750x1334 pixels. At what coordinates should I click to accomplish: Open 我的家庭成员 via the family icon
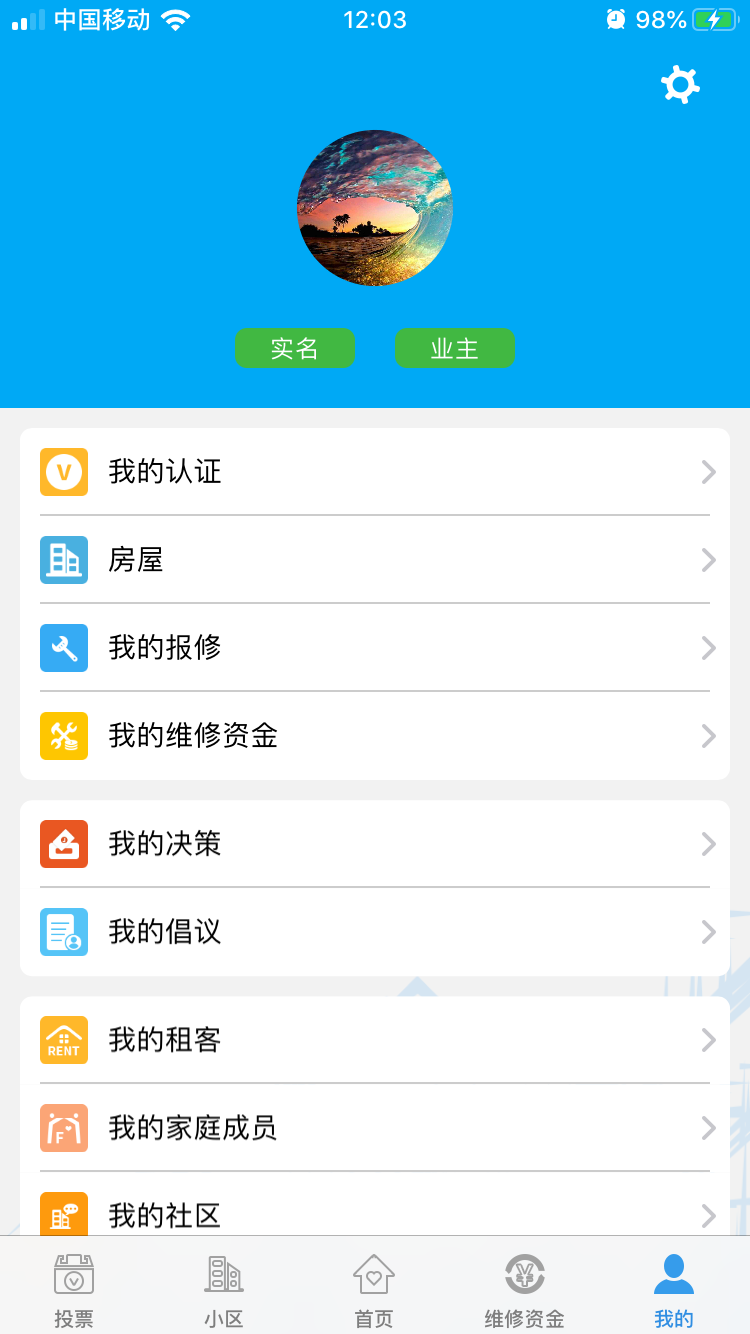[64, 1128]
